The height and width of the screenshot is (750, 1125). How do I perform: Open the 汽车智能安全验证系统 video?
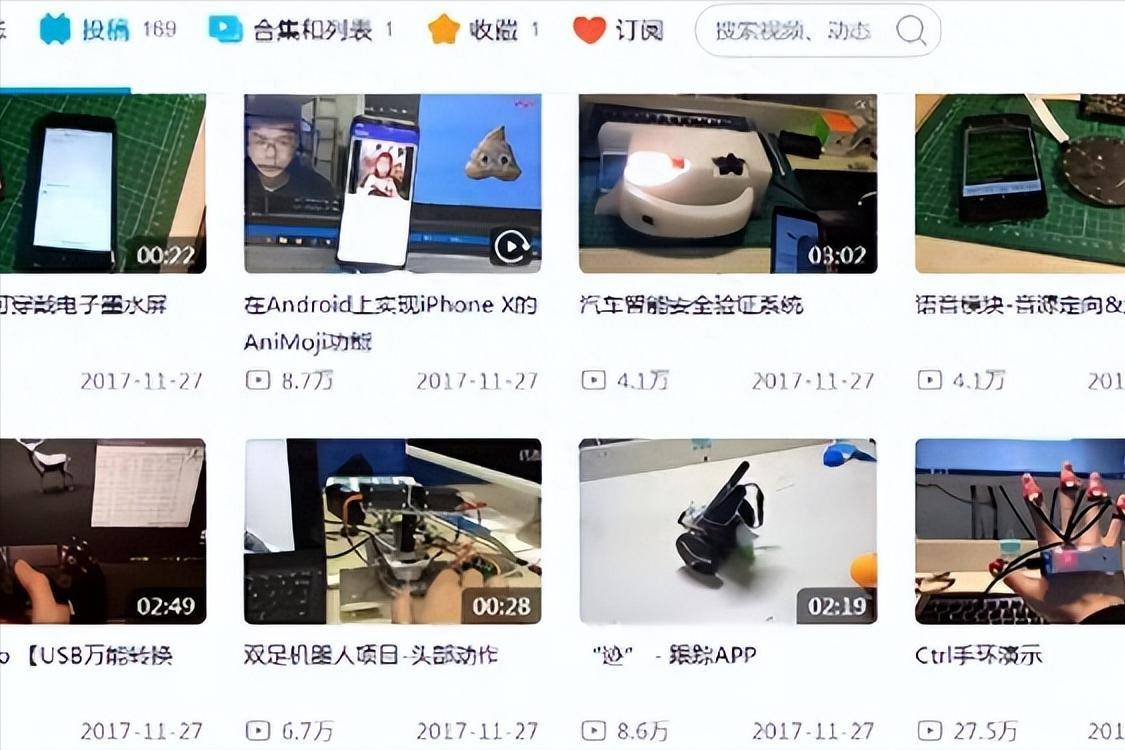(x=728, y=184)
